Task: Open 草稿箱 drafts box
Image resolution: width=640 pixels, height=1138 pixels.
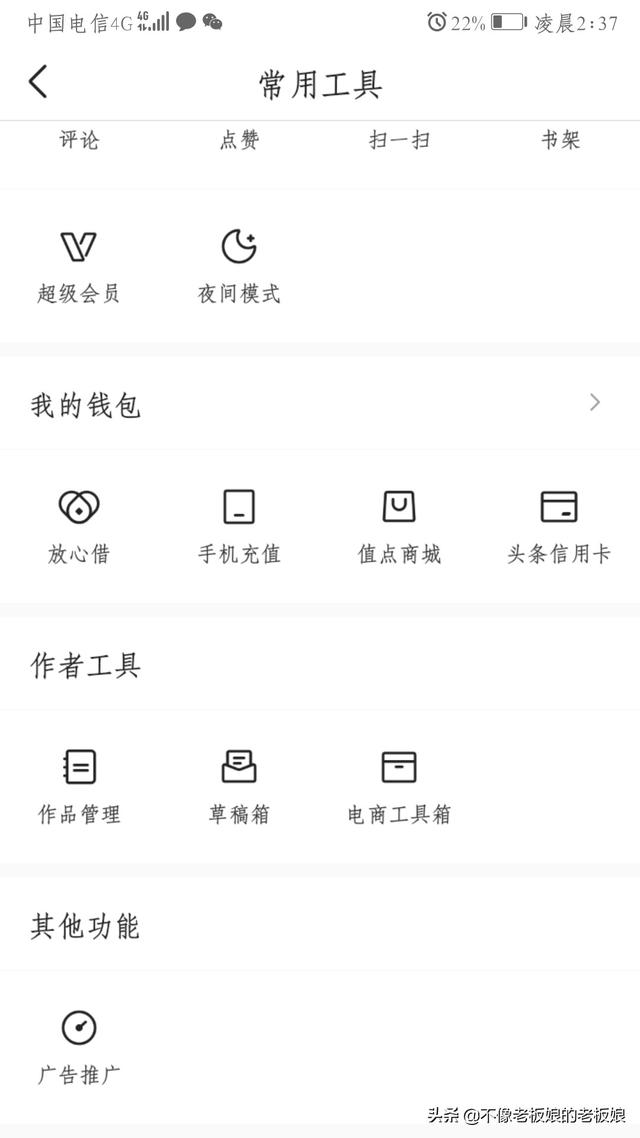Action: [x=239, y=786]
